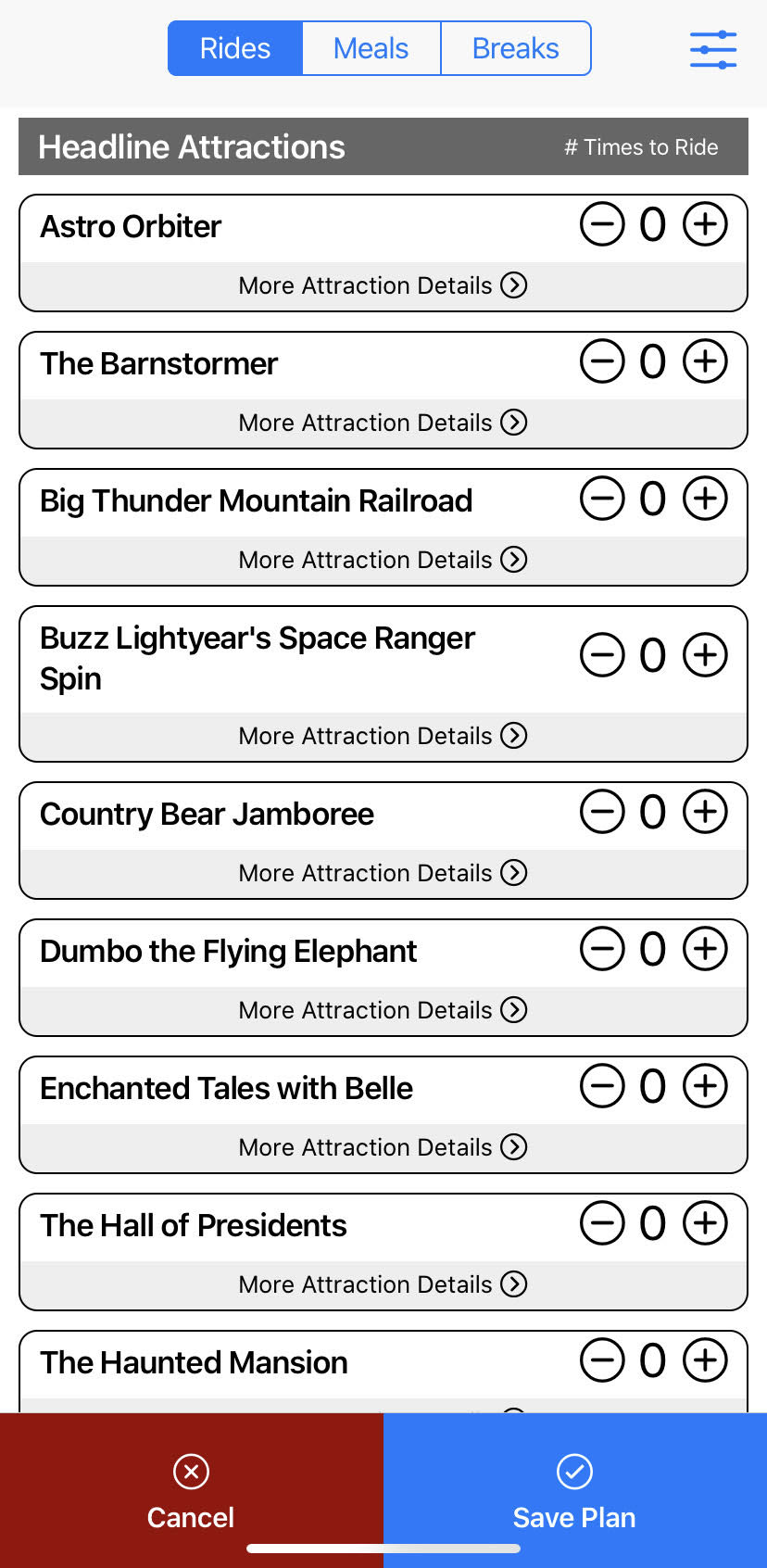Increase The Haunted Mansion ride count
Viewport: 767px width, 1568px height.
705,1360
